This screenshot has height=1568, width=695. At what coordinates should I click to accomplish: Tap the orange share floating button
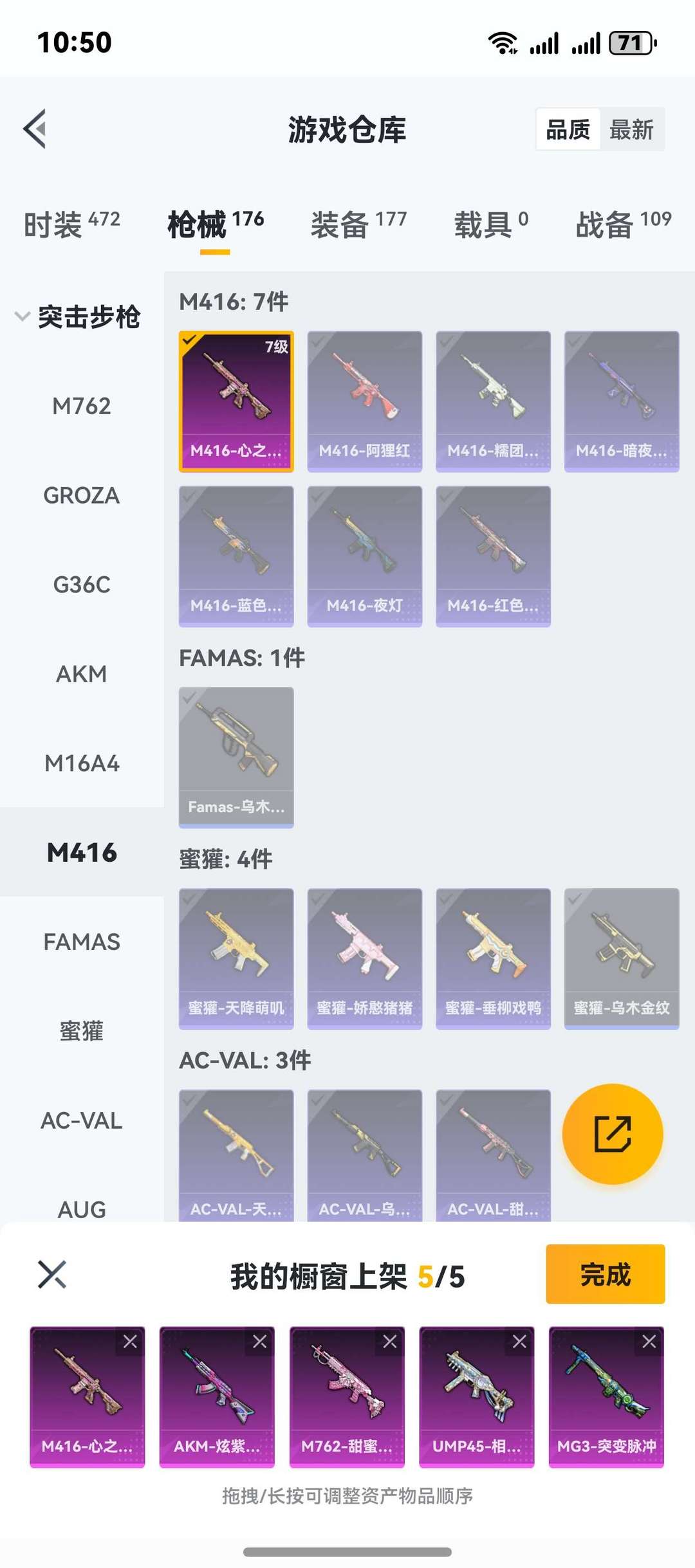pos(613,1134)
